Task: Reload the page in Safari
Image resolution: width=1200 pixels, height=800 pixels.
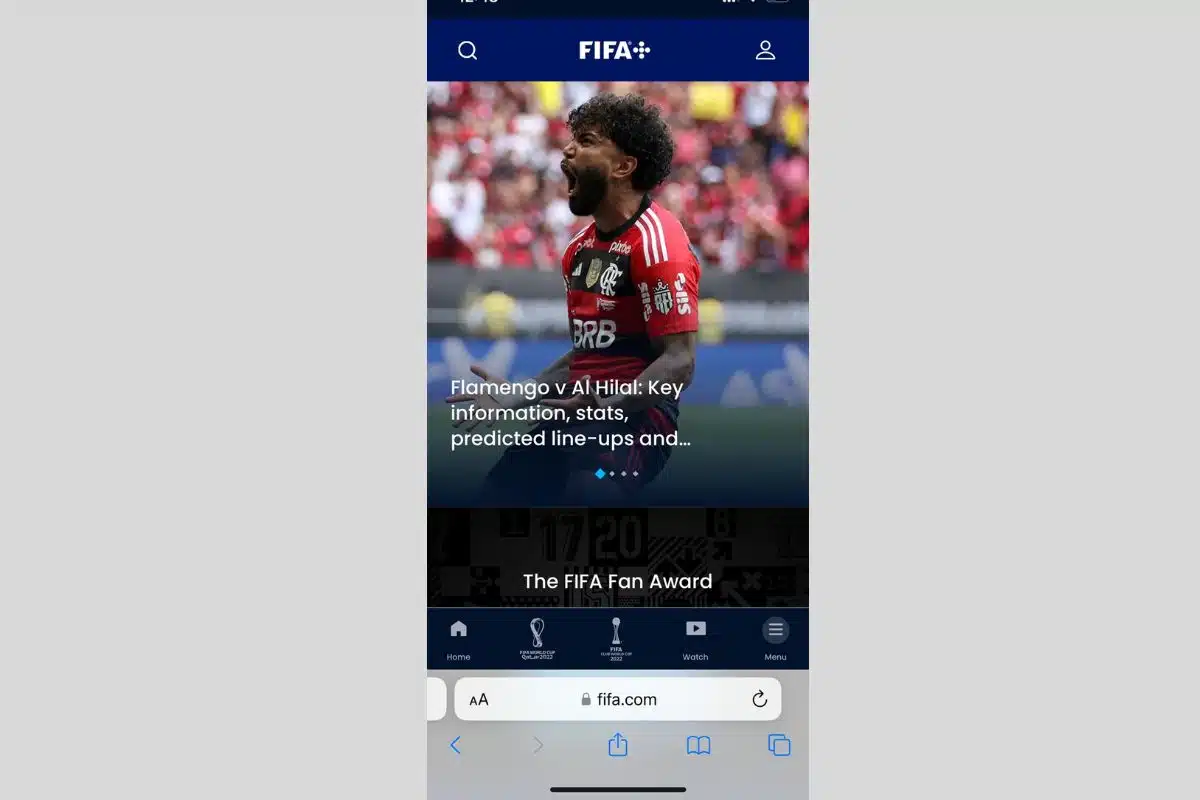Action: (x=759, y=700)
